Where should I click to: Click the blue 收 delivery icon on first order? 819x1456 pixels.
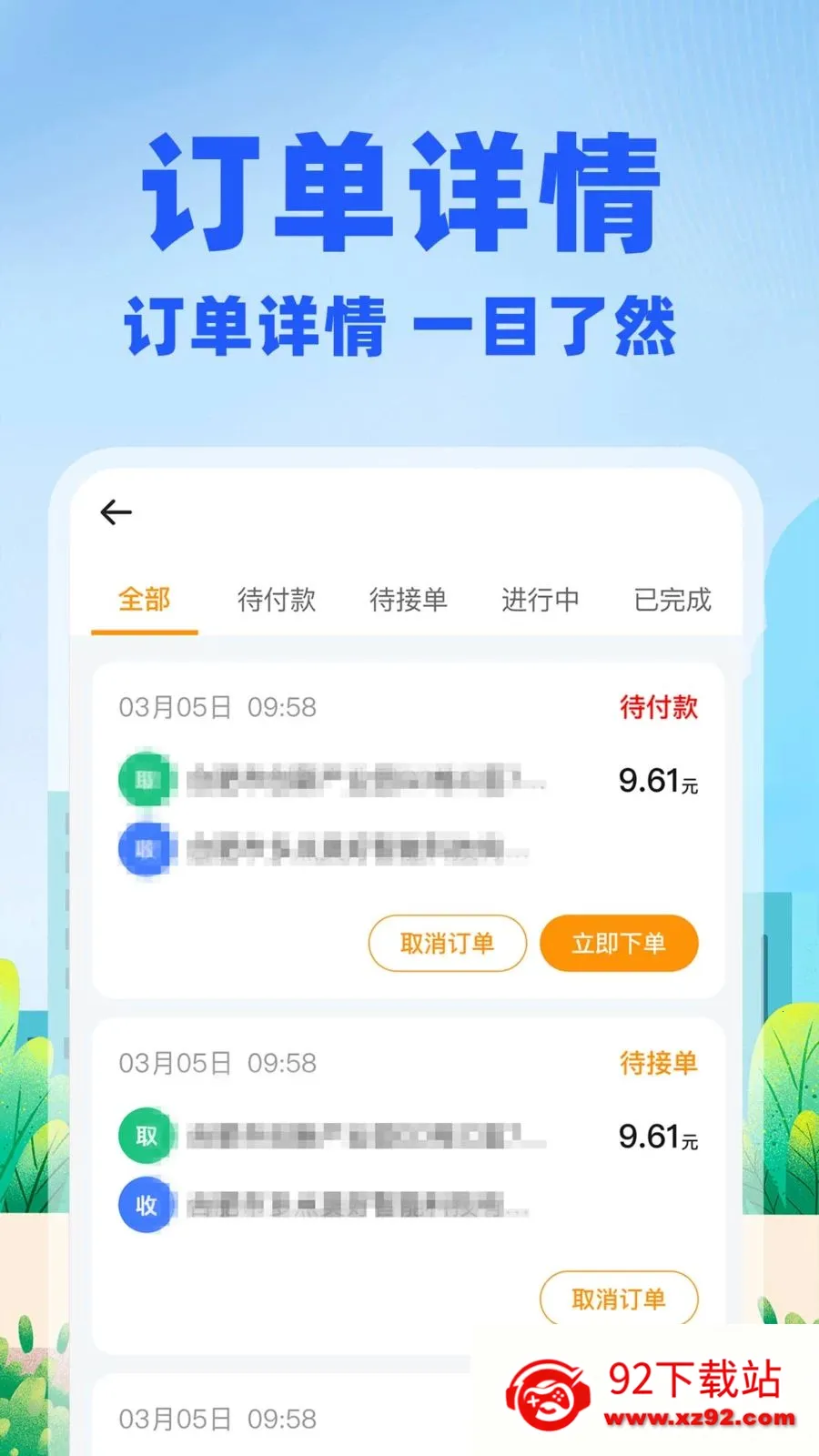coord(146,851)
